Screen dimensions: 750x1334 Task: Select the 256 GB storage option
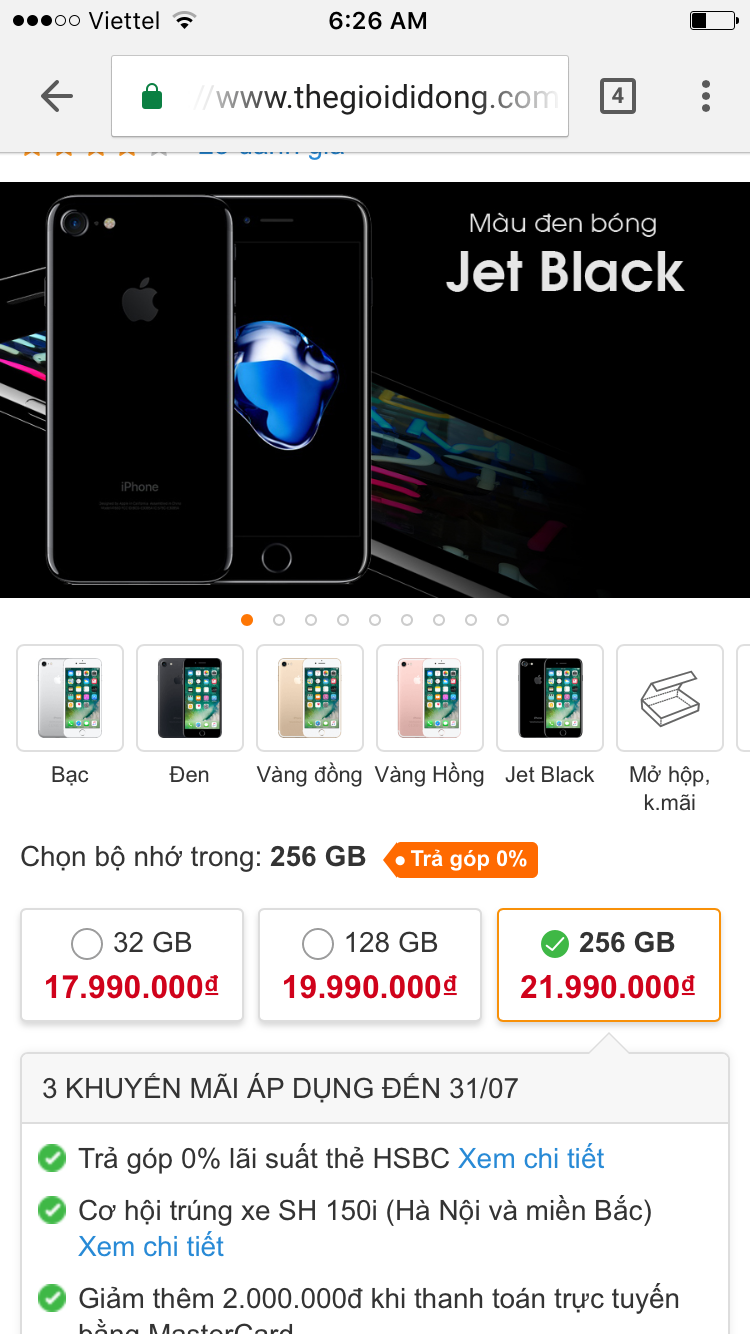click(608, 965)
